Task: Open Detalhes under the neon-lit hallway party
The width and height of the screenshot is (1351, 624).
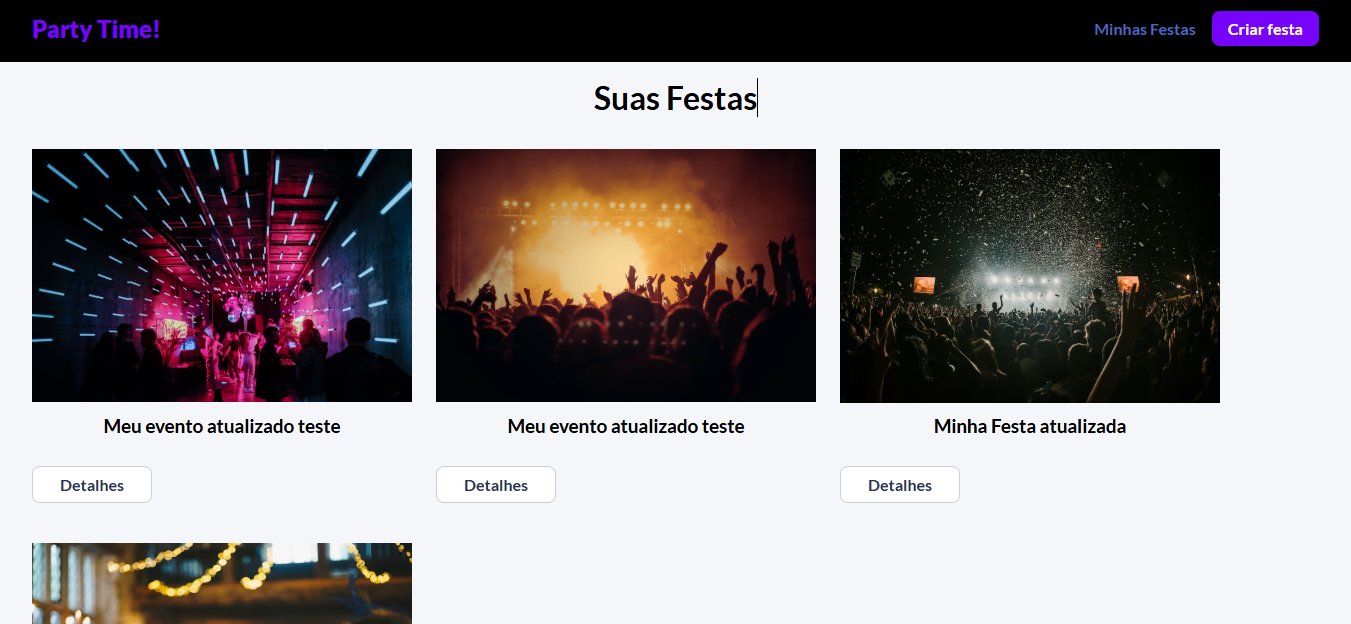Action: (92, 485)
